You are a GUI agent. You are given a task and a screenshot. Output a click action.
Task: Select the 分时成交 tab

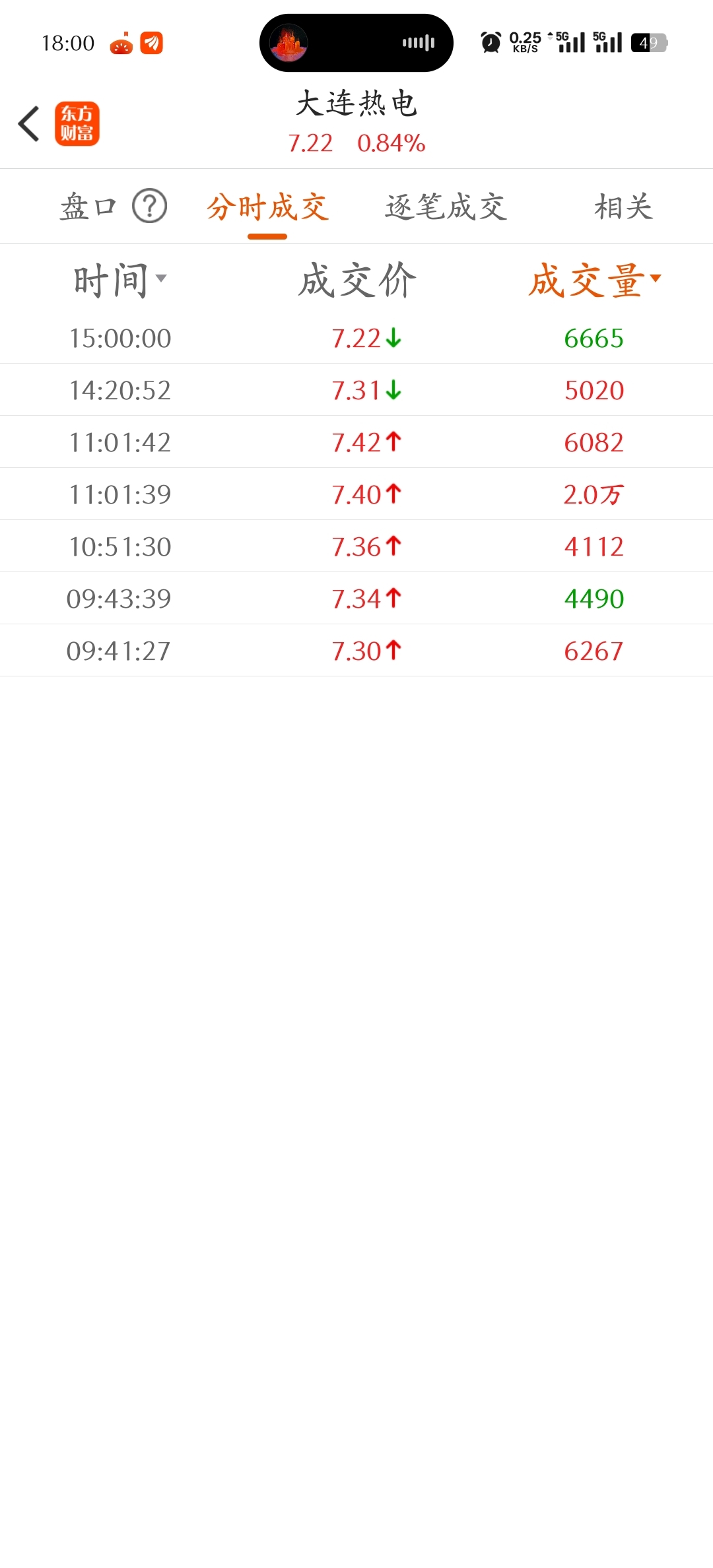pyautogui.click(x=267, y=207)
